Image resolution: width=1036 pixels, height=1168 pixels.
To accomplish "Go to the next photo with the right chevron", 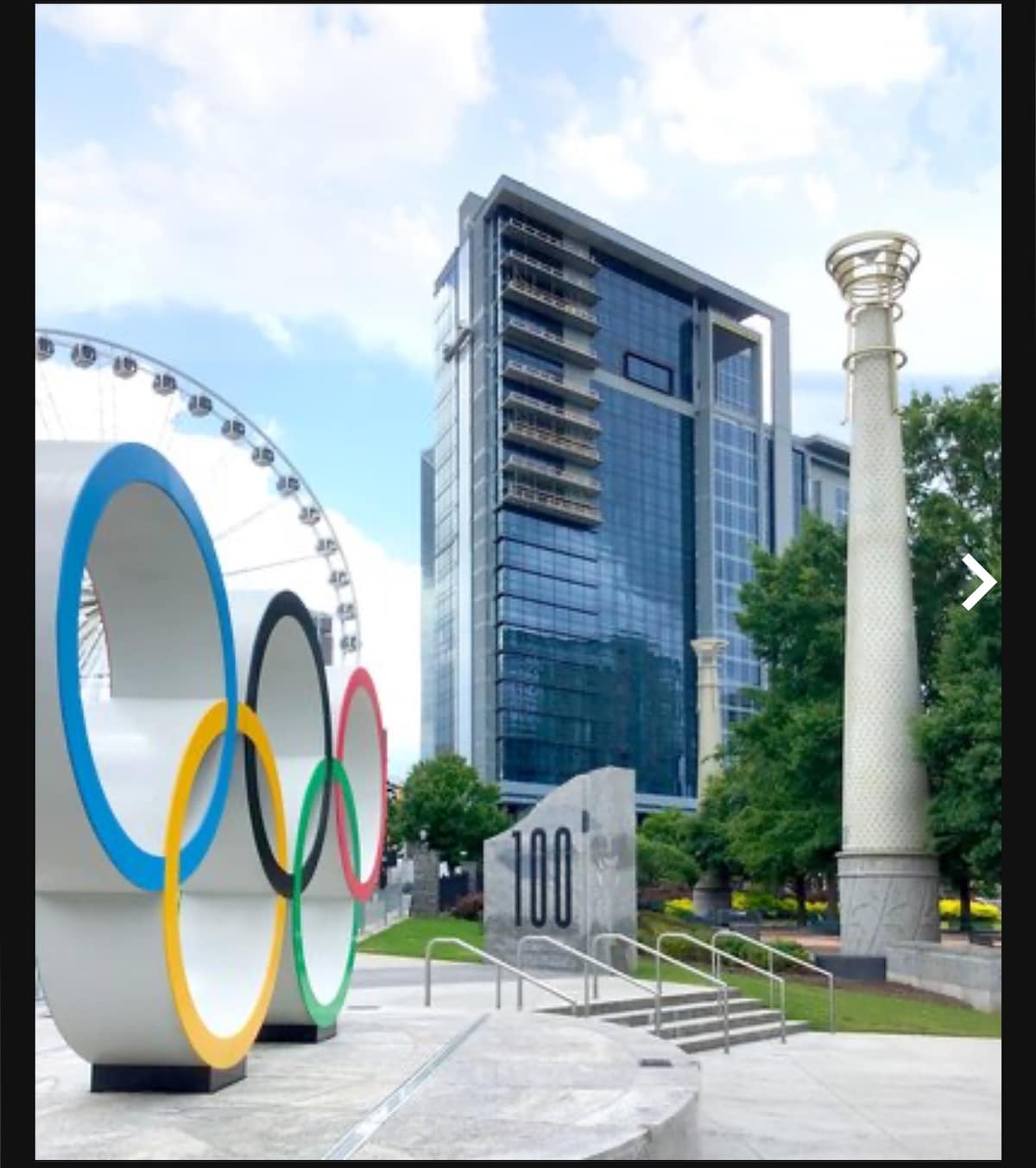I will coord(978,582).
